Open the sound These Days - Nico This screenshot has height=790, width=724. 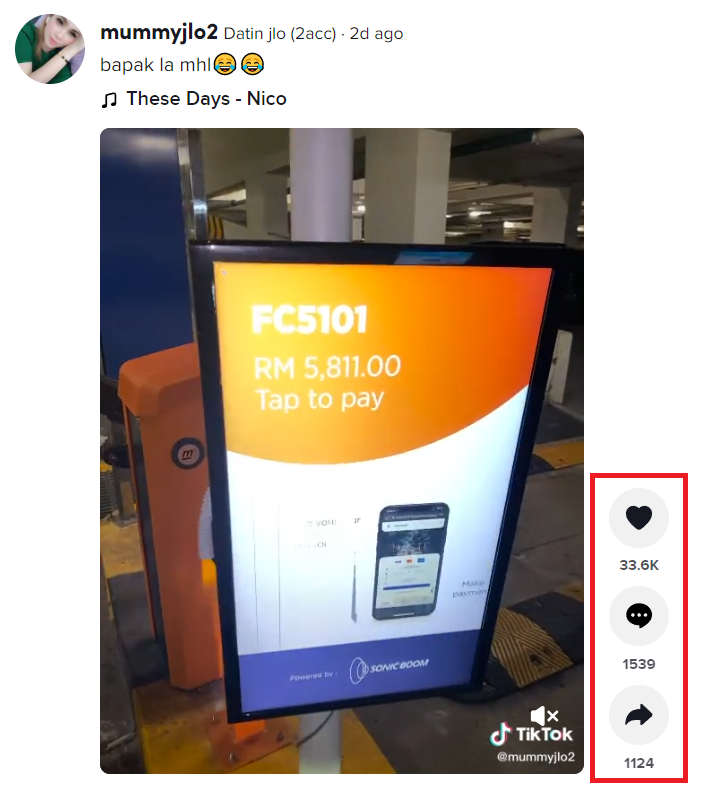tap(206, 99)
